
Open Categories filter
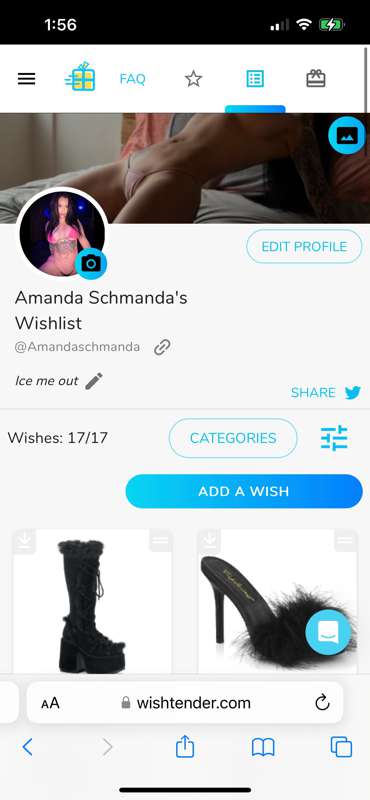[x=233, y=438]
